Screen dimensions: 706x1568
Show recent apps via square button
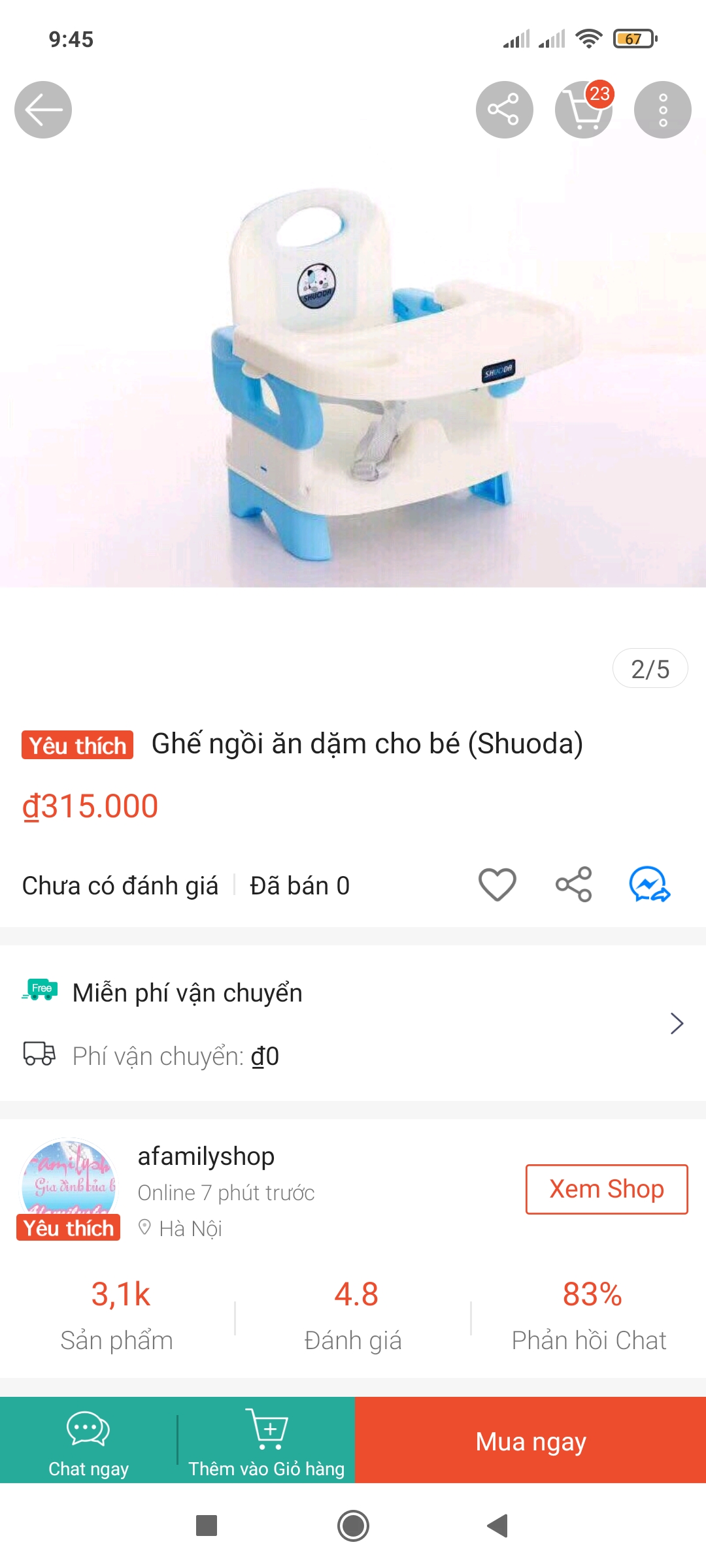coord(207,1526)
